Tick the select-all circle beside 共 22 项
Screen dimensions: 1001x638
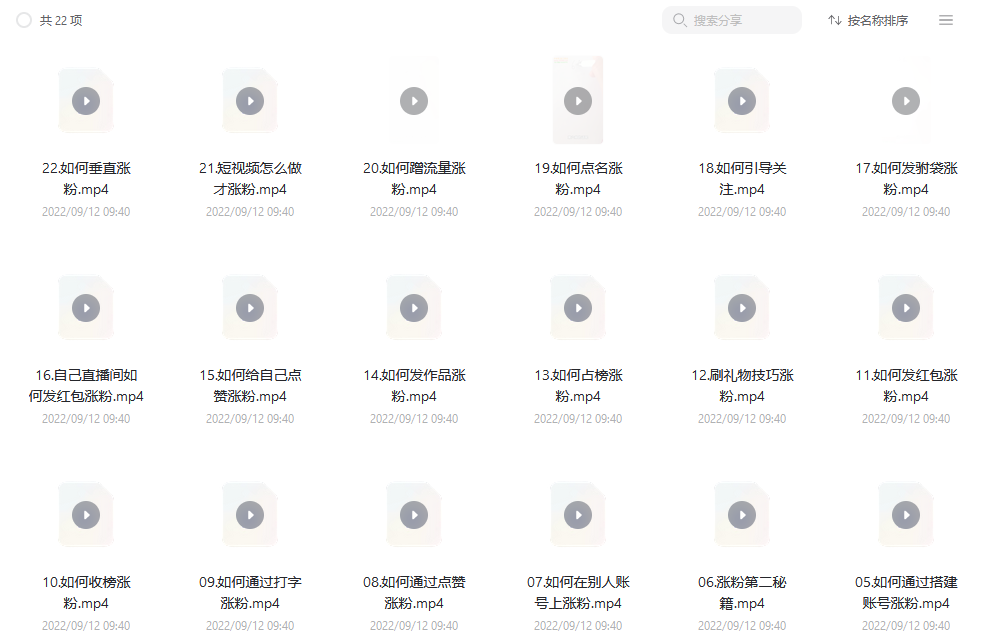click(x=24, y=20)
